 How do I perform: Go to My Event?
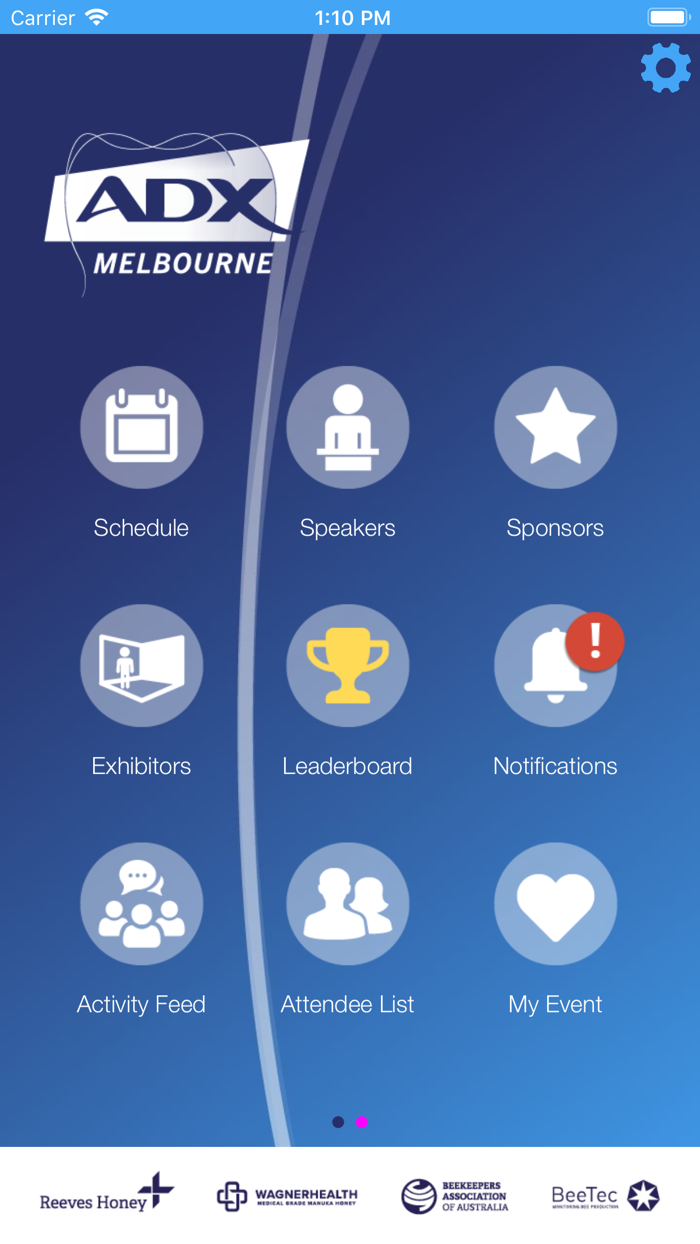(555, 904)
